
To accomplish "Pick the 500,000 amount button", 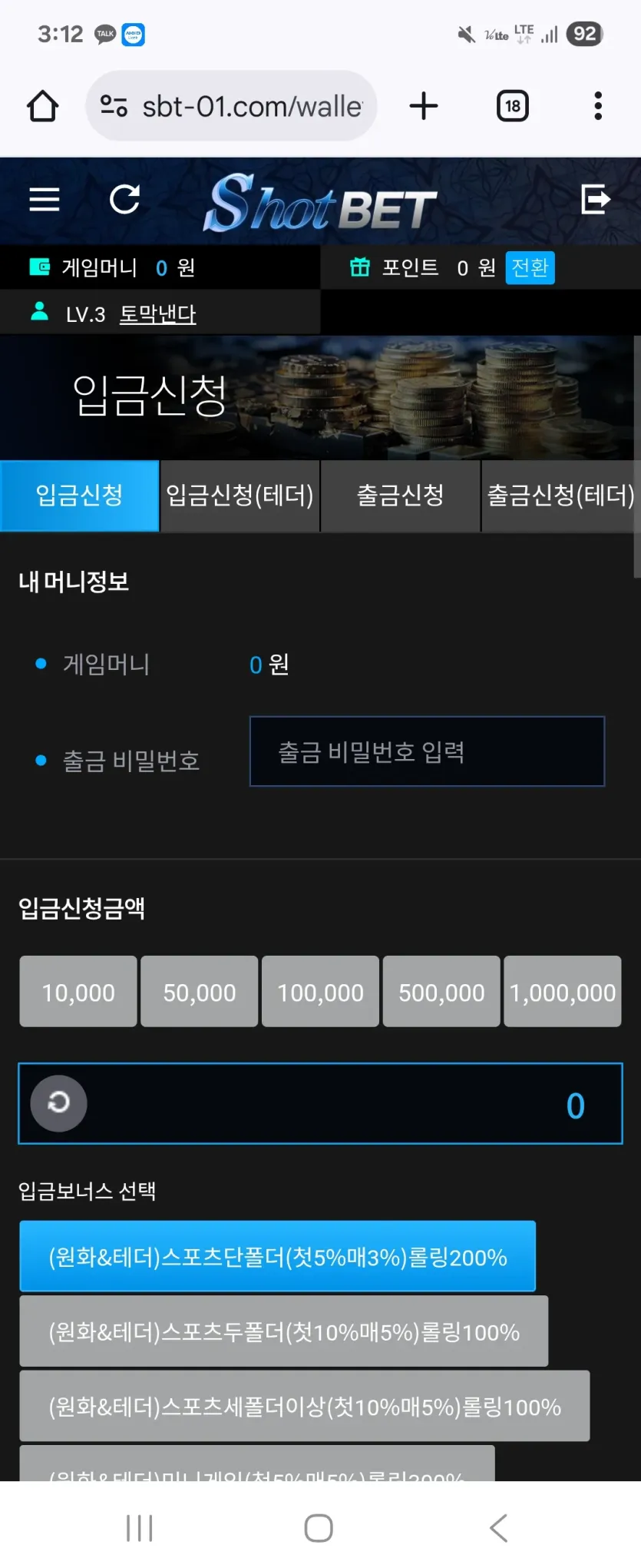I will tap(441, 992).
